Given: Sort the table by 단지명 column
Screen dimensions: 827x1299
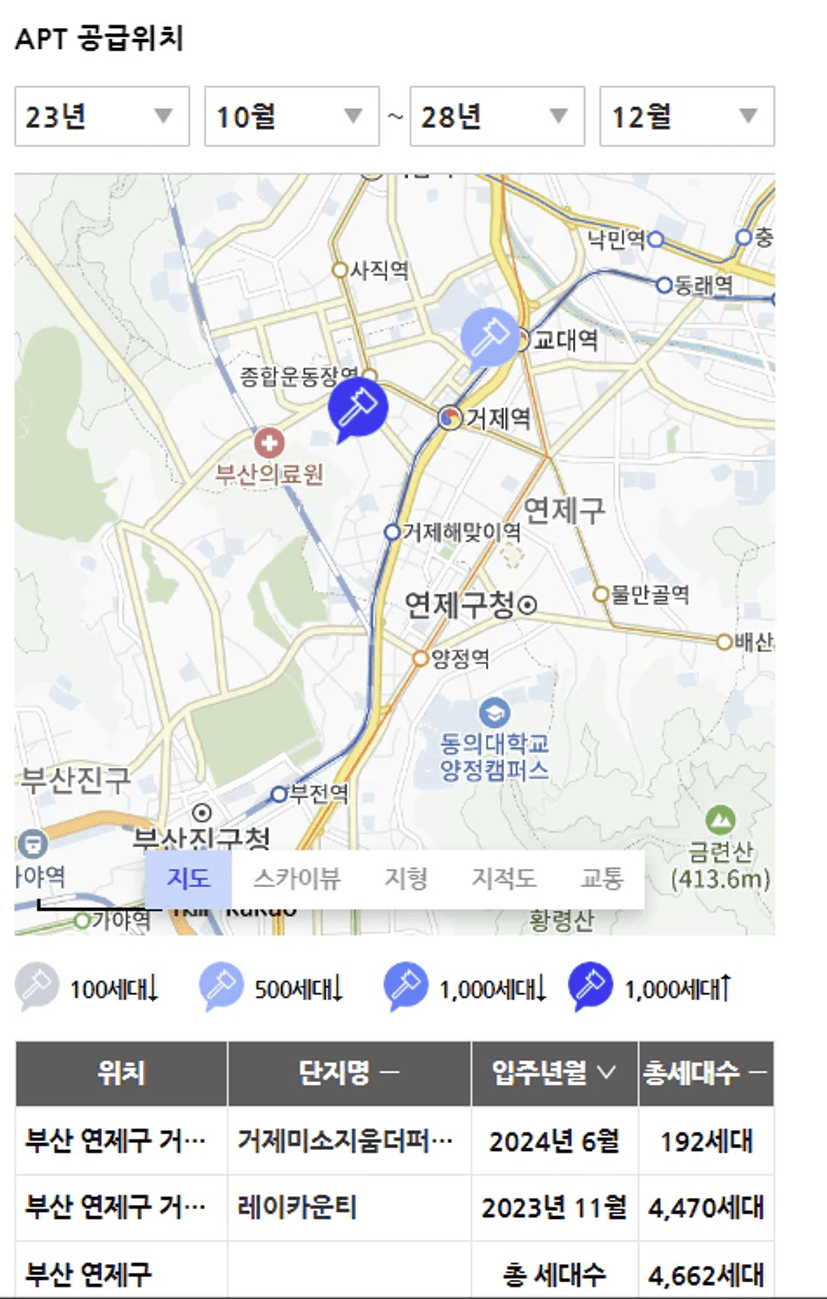Looking at the screenshot, I should [349, 1073].
